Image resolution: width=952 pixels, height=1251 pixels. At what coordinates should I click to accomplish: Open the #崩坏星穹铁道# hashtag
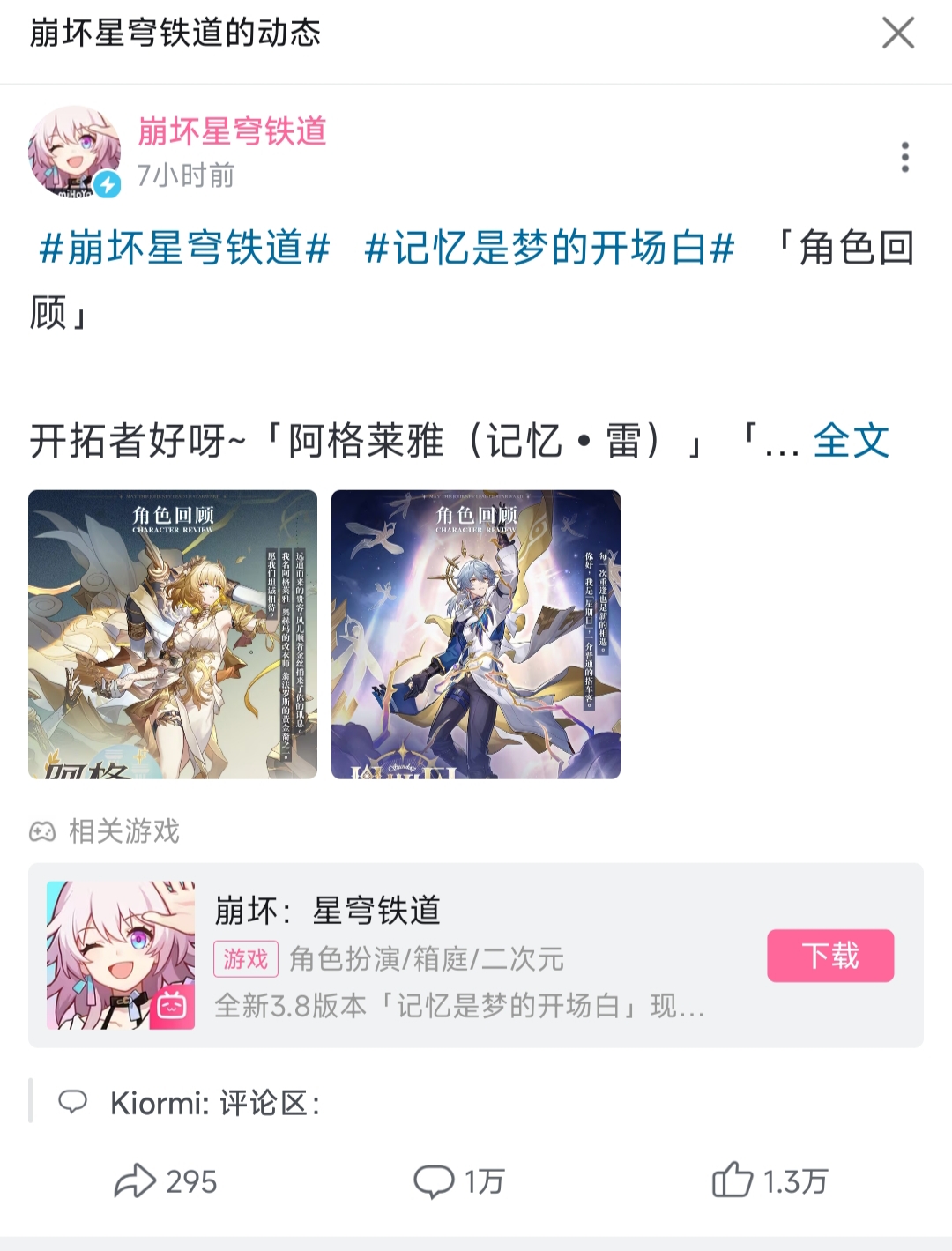coord(185,249)
